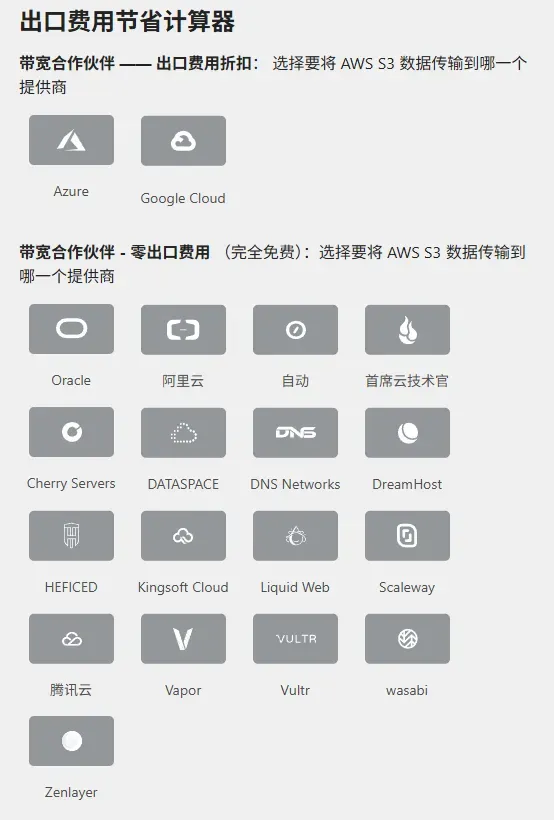Pick the Scaleway provider button
This screenshot has height=820, width=554.
coord(407,536)
